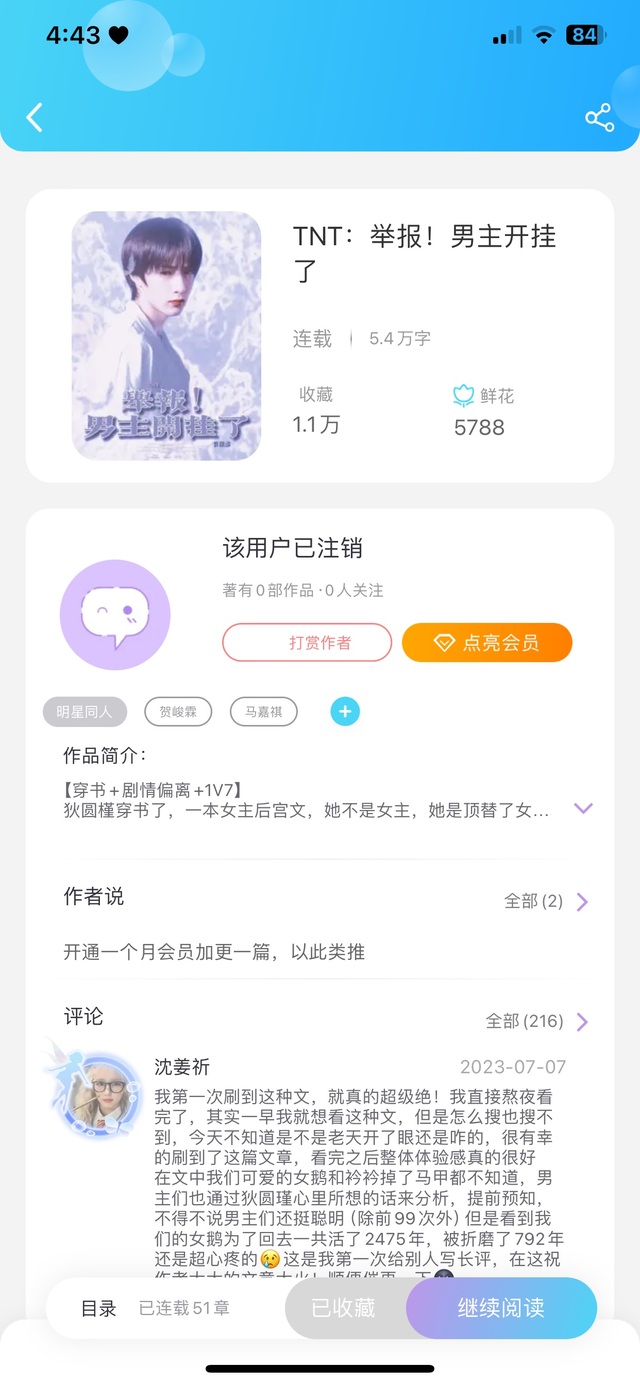Tap the 鲜花 flower icon
The width and height of the screenshot is (640, 1385).
point(463,396)
